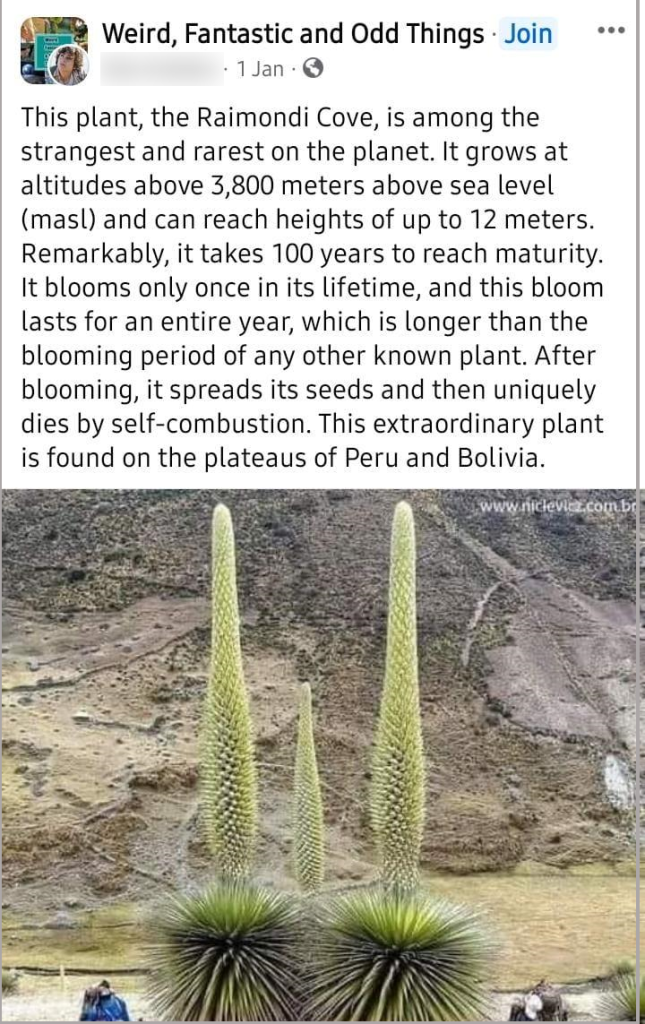Open the Raimondi plant photo in full view
Screen dimensions: 645x1024
coord(320,755)
